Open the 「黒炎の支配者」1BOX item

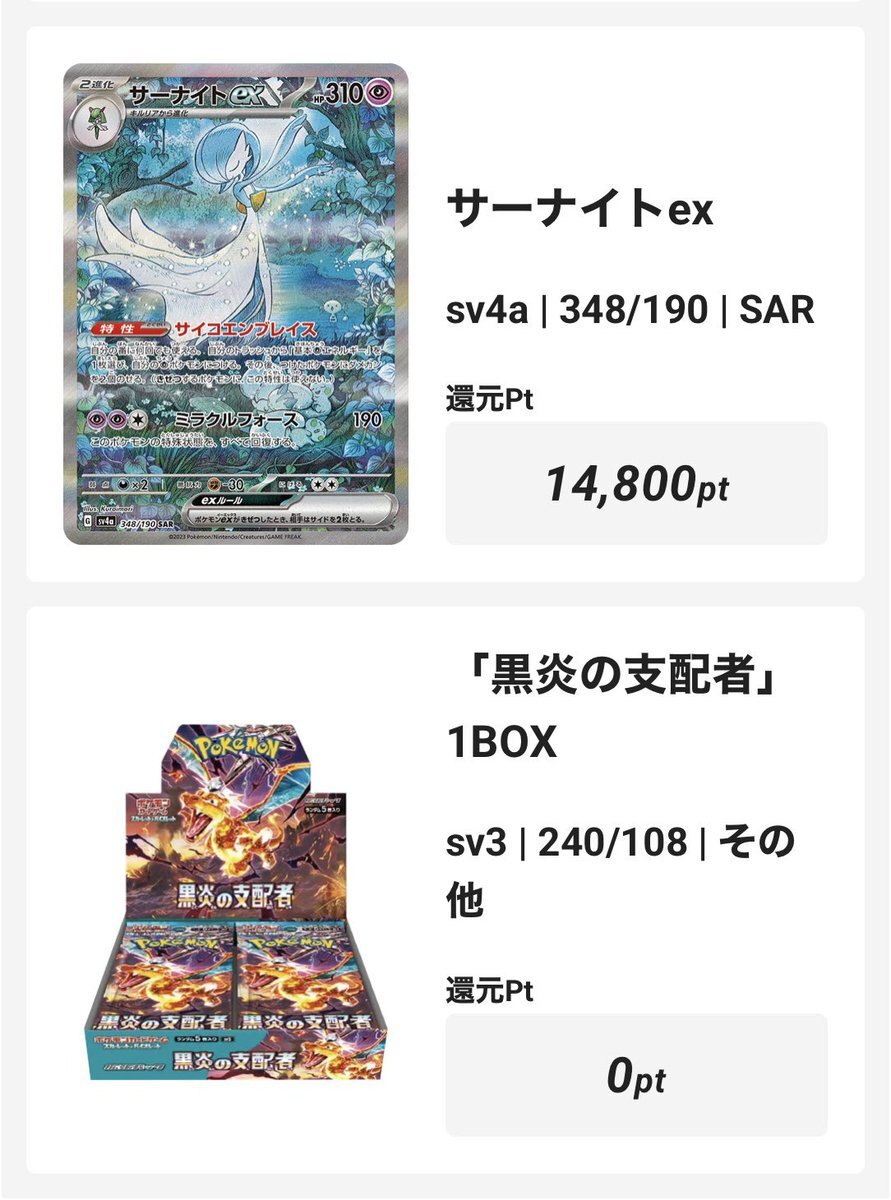point(445,889)
